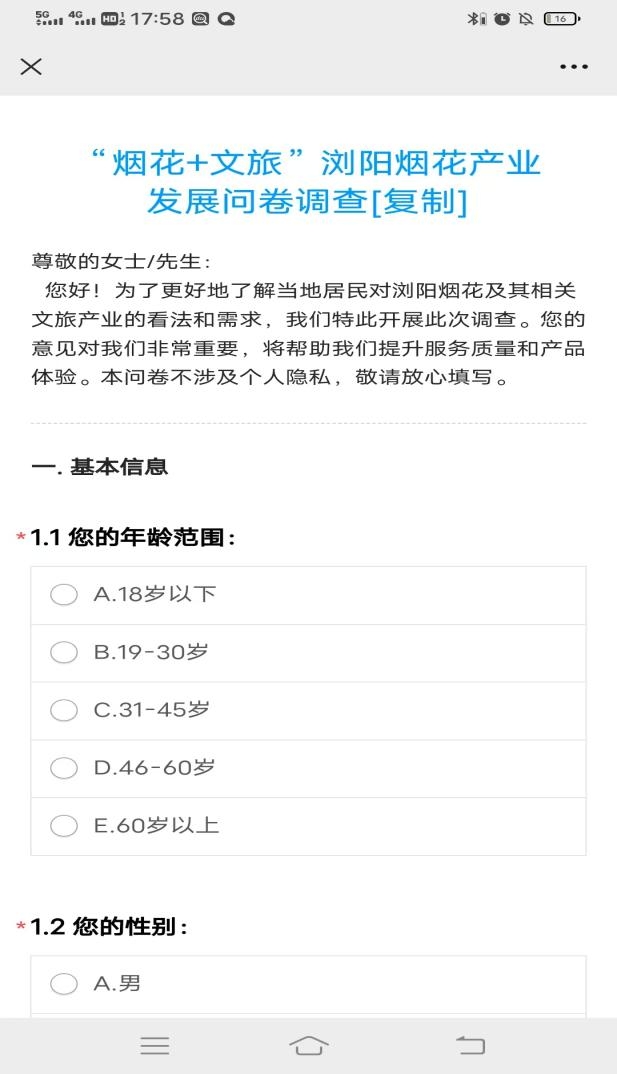
Task: Open system recent apps menu
Action: [x=155, y=1045]
